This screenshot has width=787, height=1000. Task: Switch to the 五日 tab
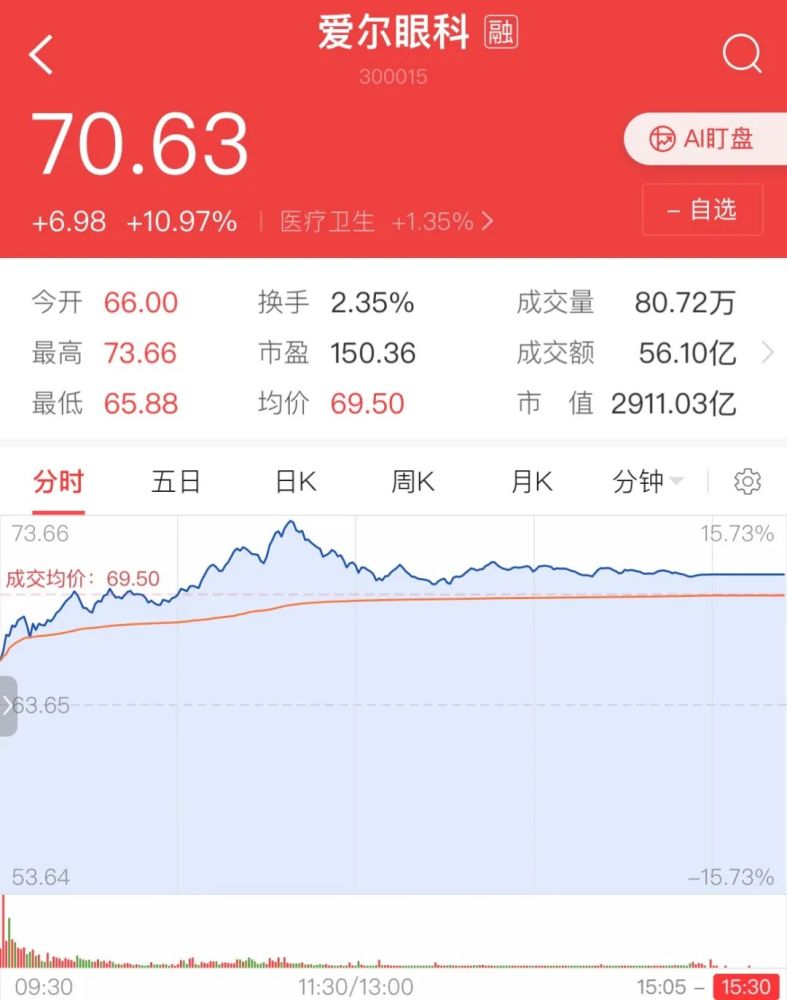pyautogui.click(x=176, y=481)
